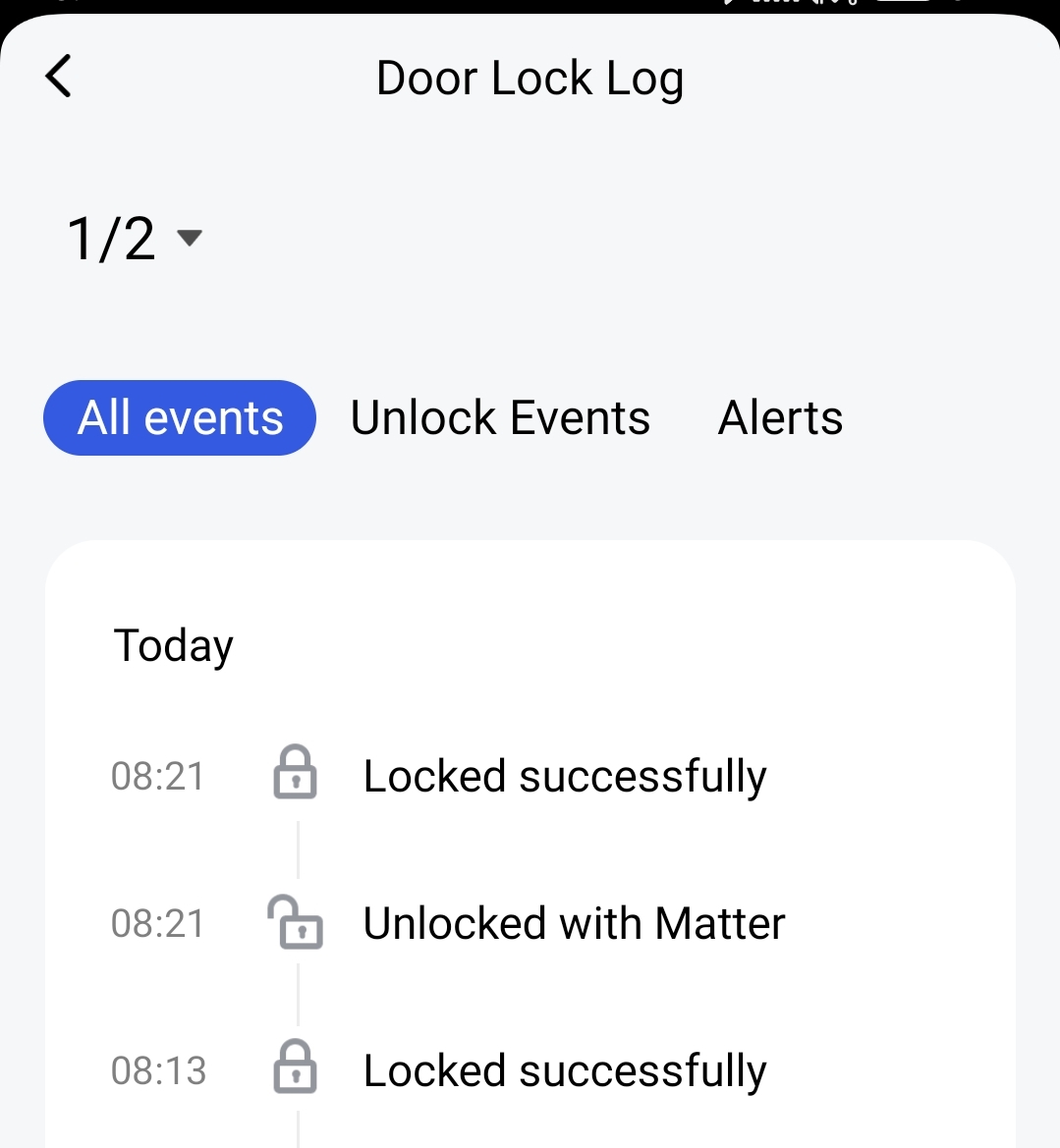Open the 1/2 date dropdown
Viewport: 1060px width, 1148px height.
point(135,239)
